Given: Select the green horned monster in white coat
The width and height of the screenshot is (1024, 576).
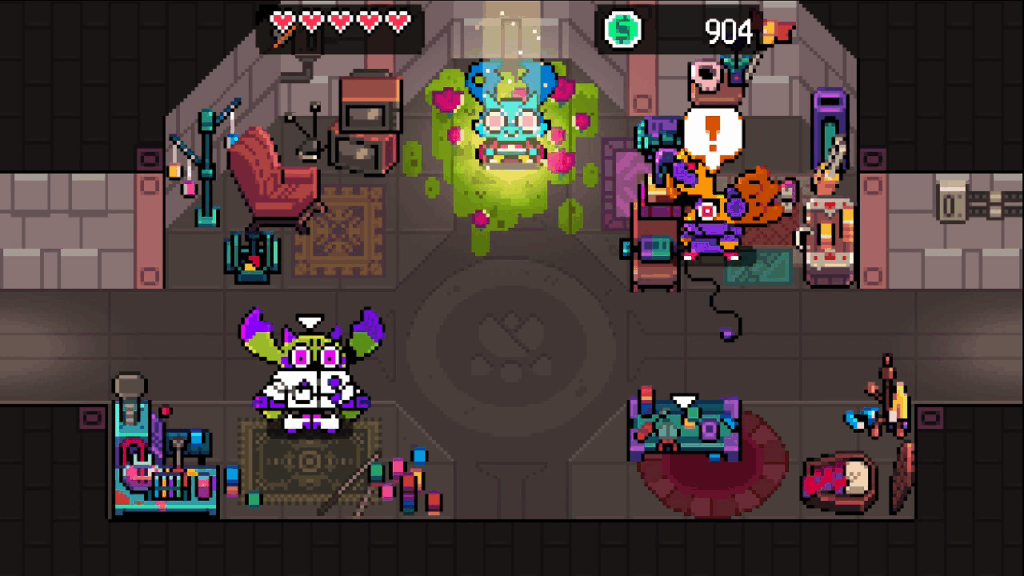Looking at the screenshot, I should click(x=310, y=375).
